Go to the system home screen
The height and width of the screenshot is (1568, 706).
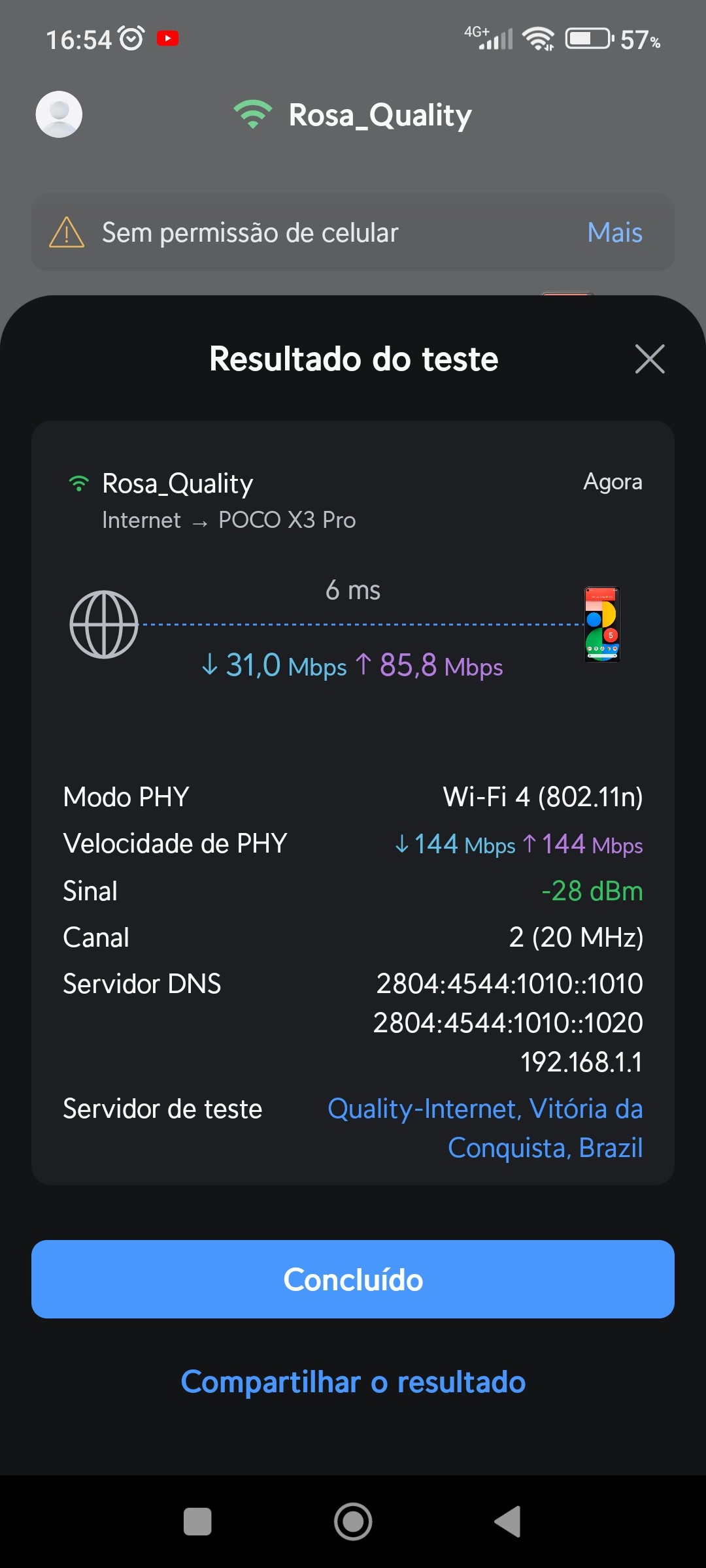click(x=353, y=1522)
